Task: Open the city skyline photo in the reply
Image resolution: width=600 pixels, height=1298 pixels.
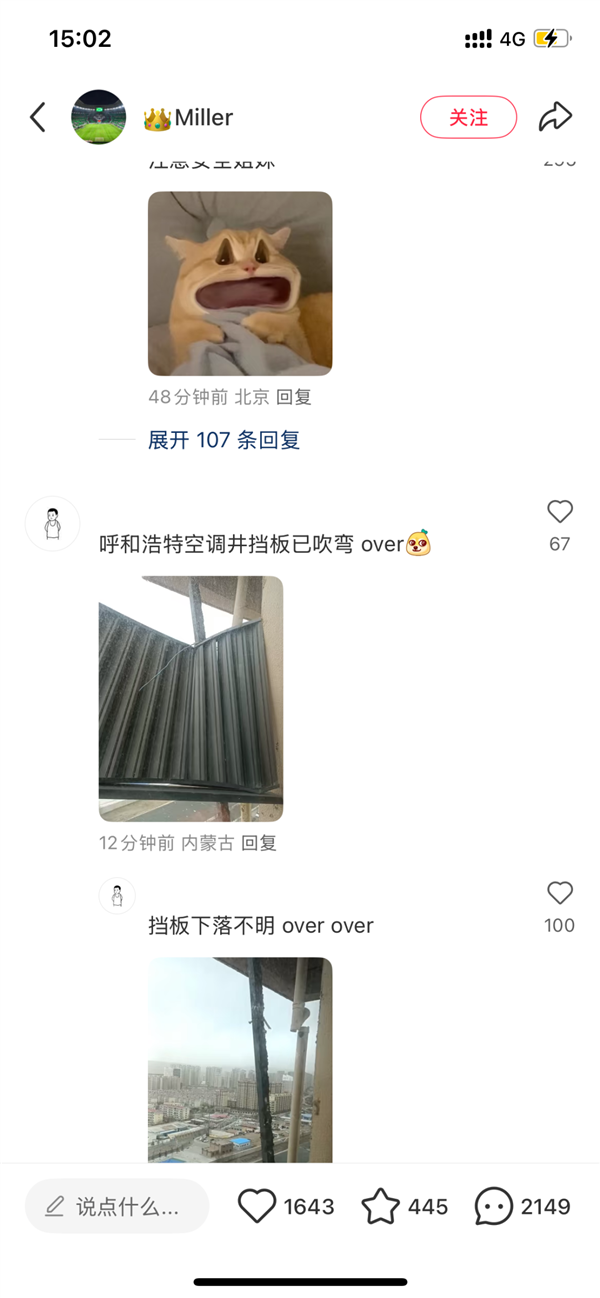Action: point(240,1060)
